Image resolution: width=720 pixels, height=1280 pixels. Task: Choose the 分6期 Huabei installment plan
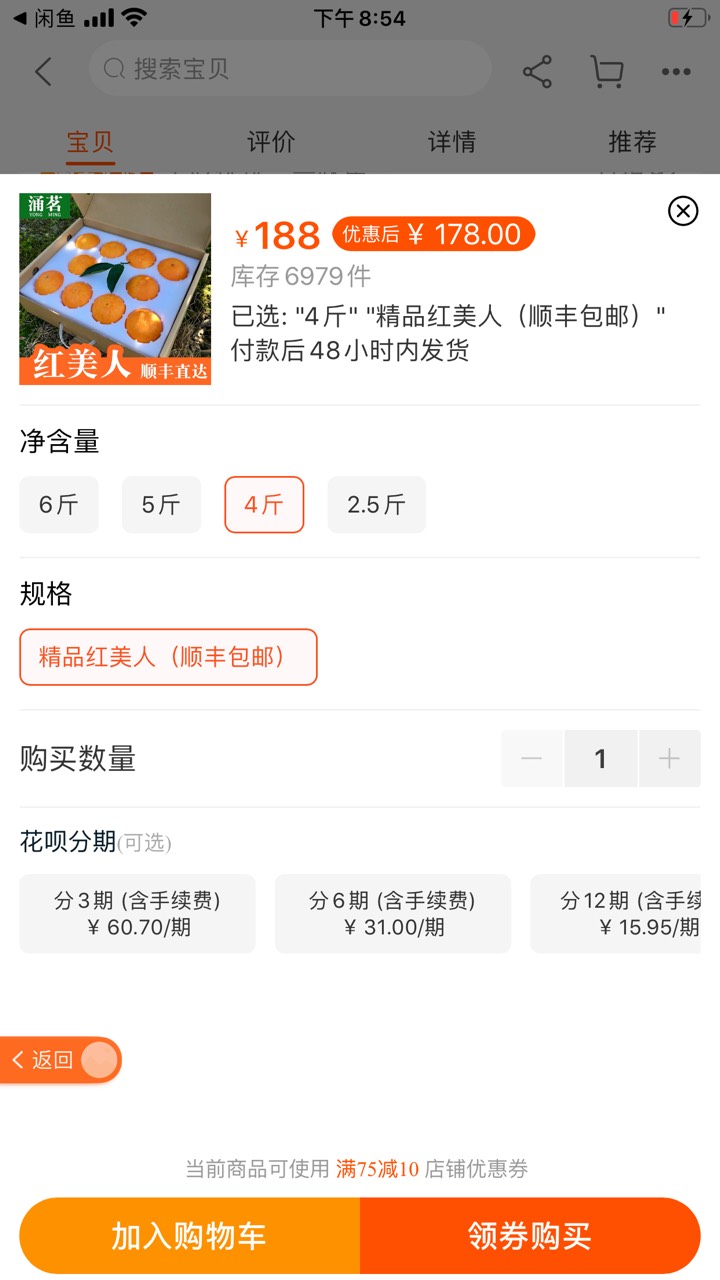pos(392,914)
